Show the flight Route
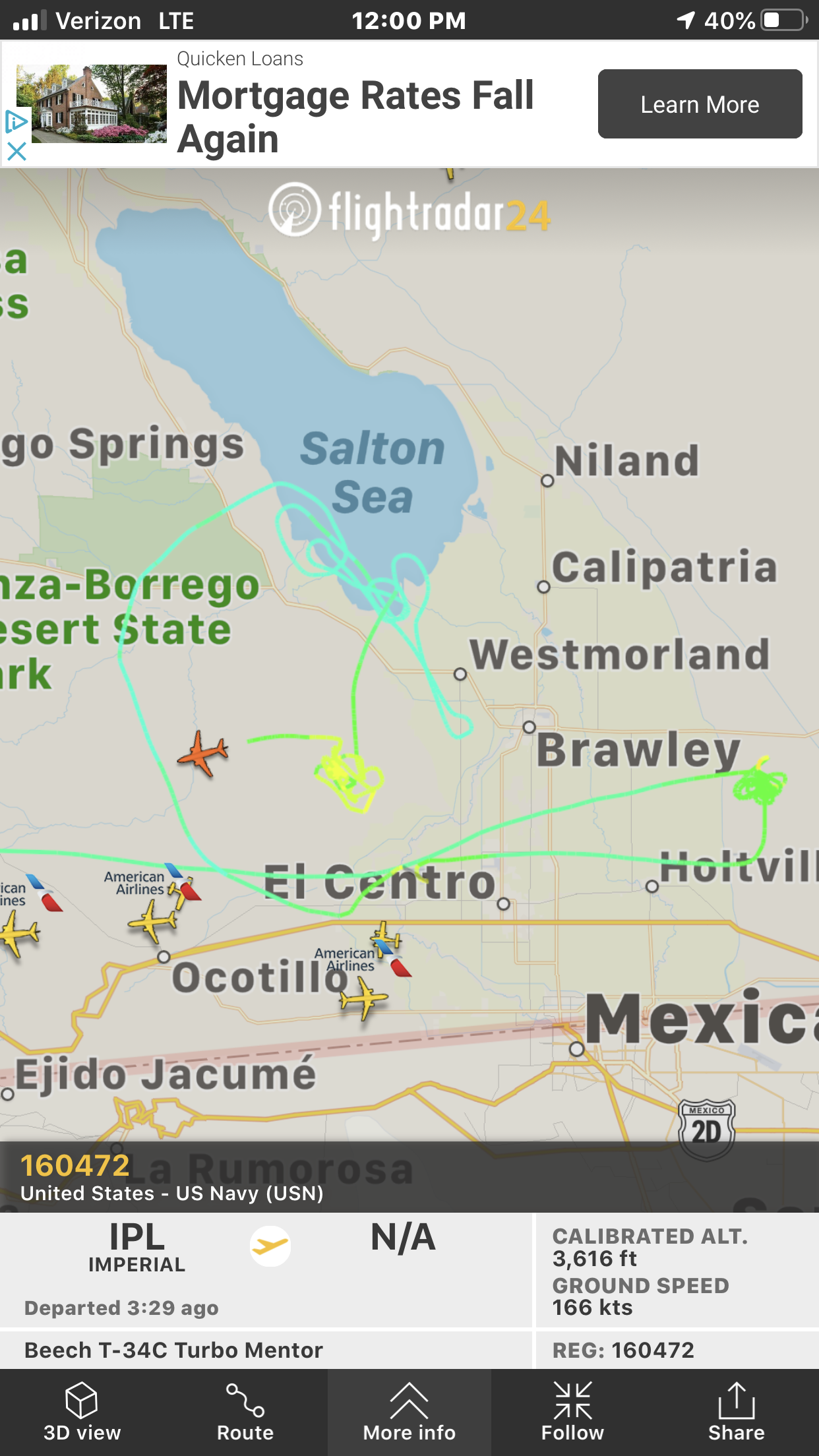This screenshot has height=1456, width=819. [x=245, y=1412]
